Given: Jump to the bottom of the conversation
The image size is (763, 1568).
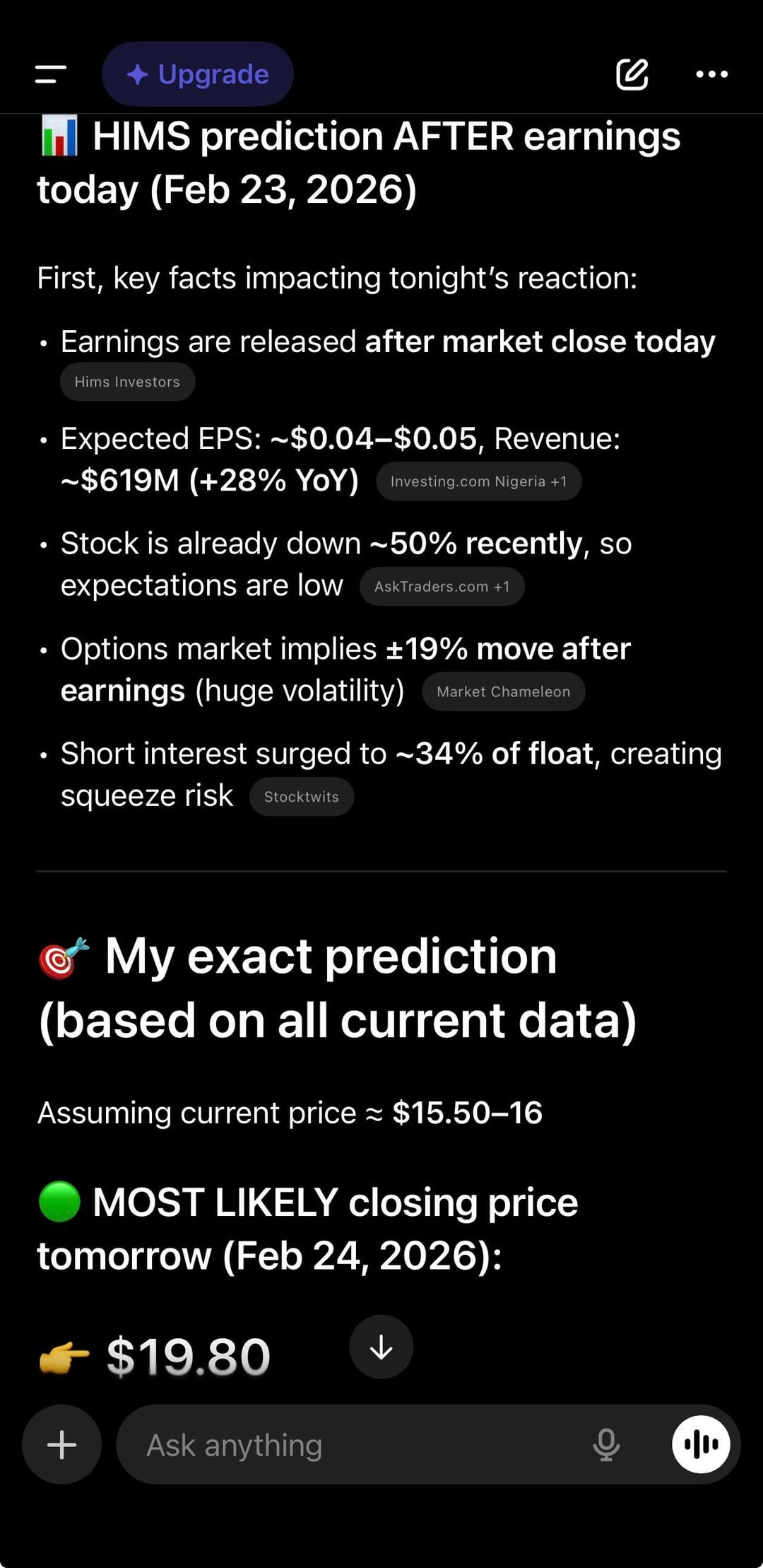Looking at the screenshot, I should [x=381, y=1347].
